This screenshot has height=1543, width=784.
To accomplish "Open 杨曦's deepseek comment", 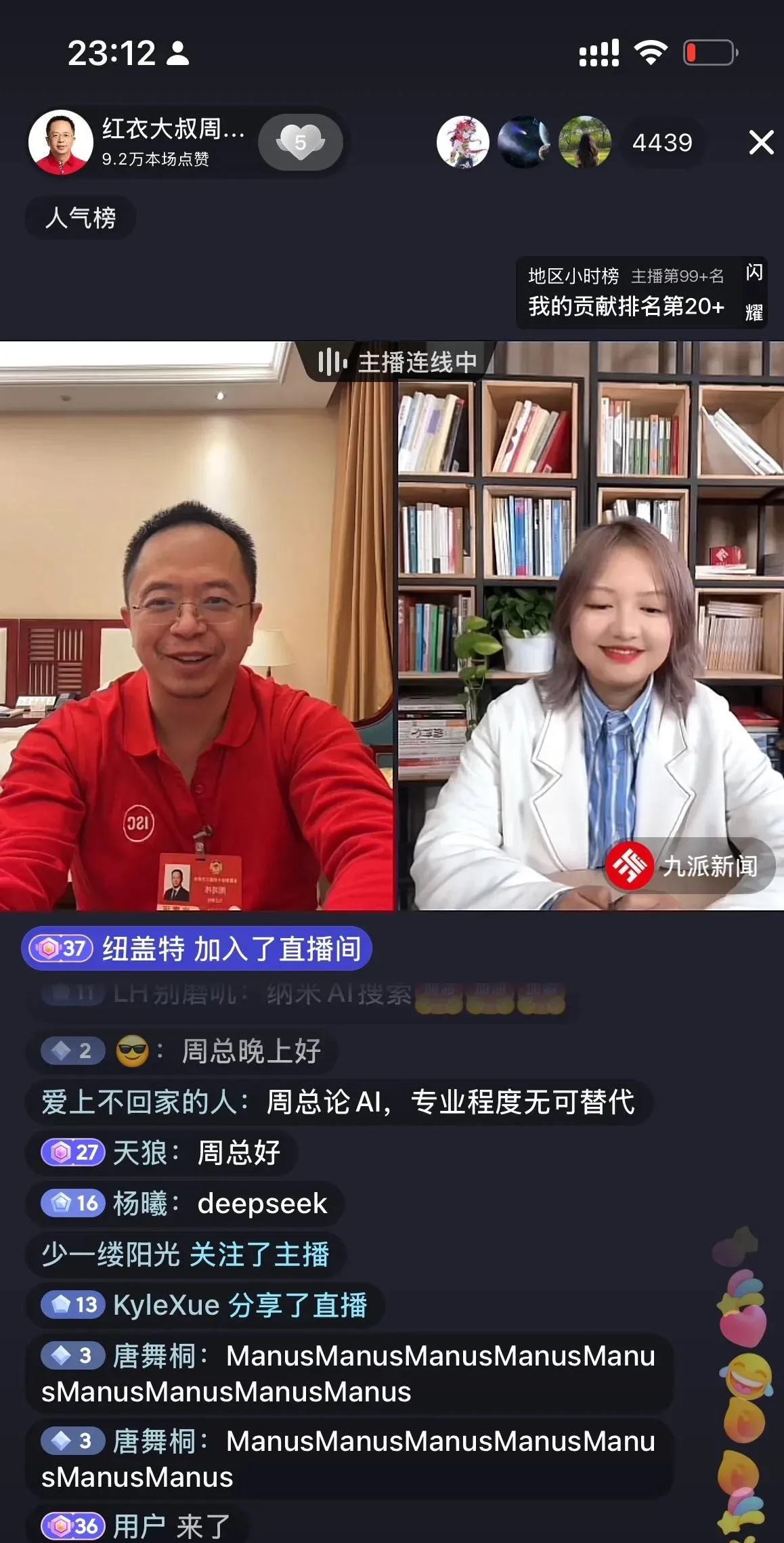I will tap(185, 1204).
